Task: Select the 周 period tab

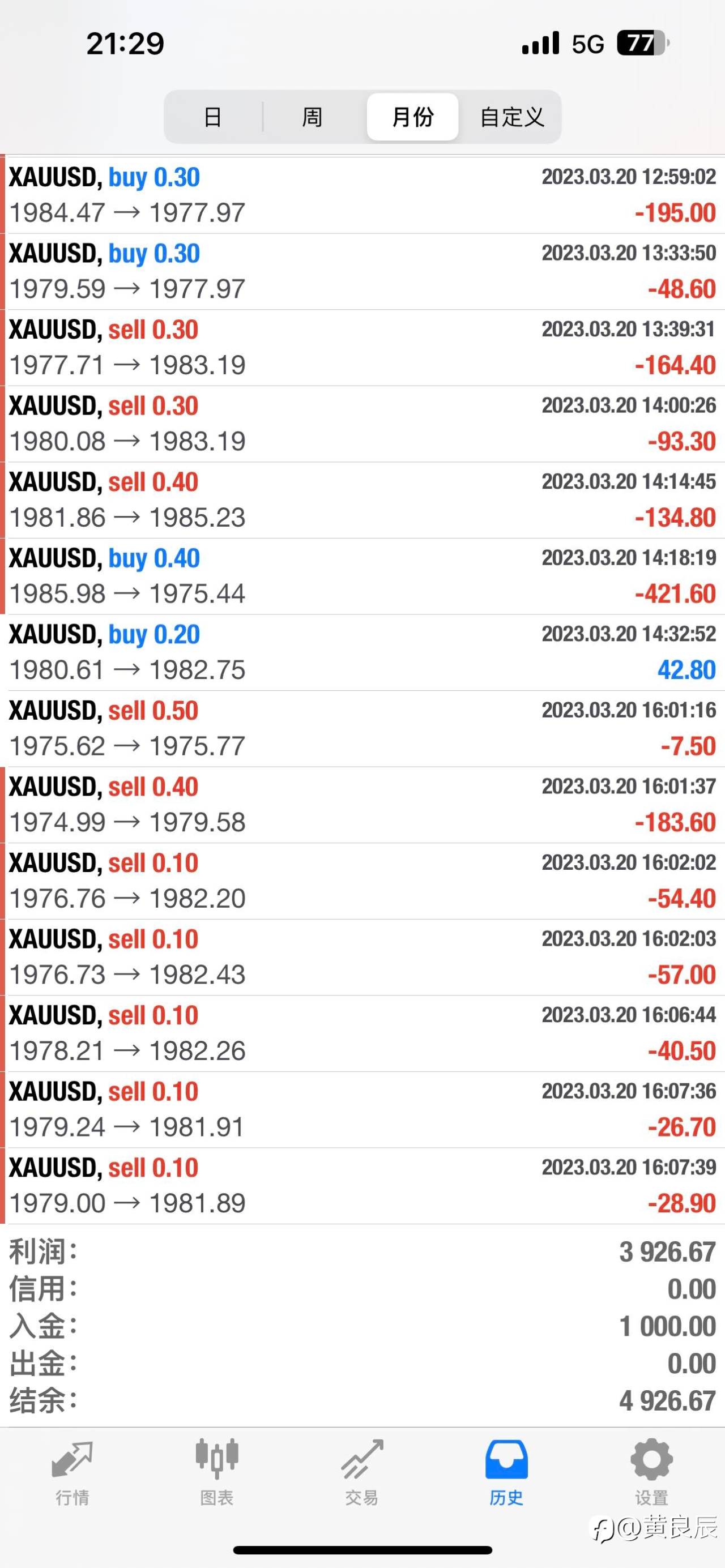Action: (x=312, y=117)
